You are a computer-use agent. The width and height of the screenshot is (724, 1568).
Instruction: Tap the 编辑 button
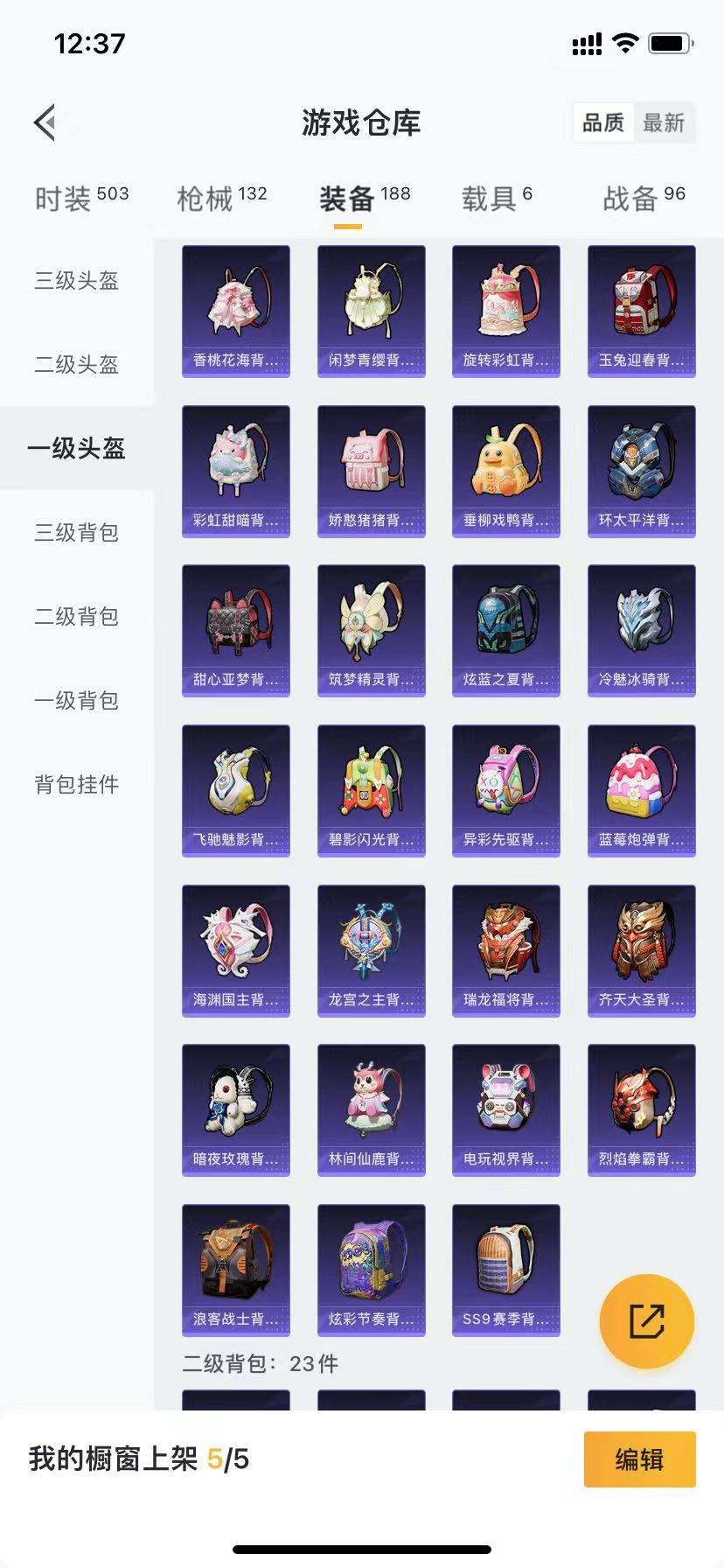pyautogui.click(x=639, y=1459)
